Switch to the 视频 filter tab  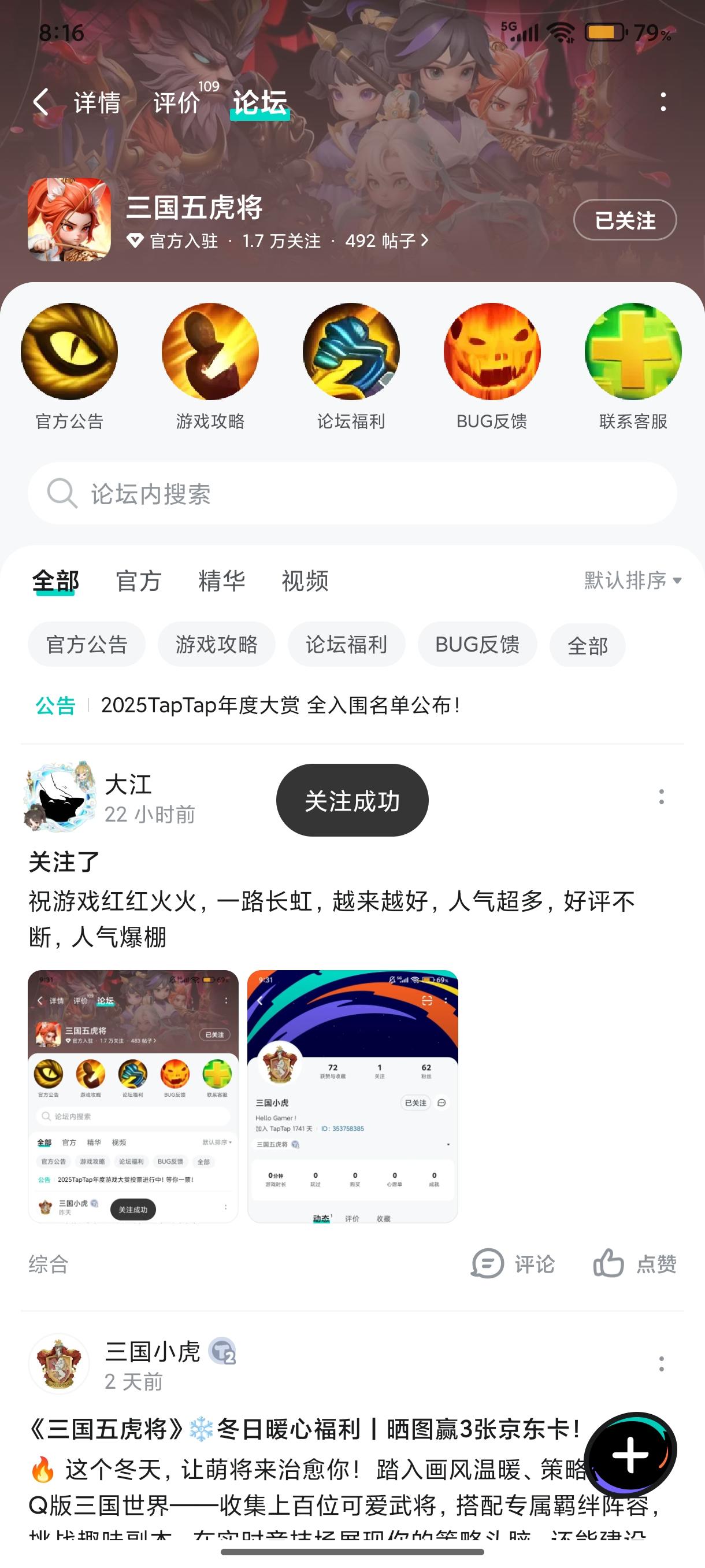coord(305,580)
